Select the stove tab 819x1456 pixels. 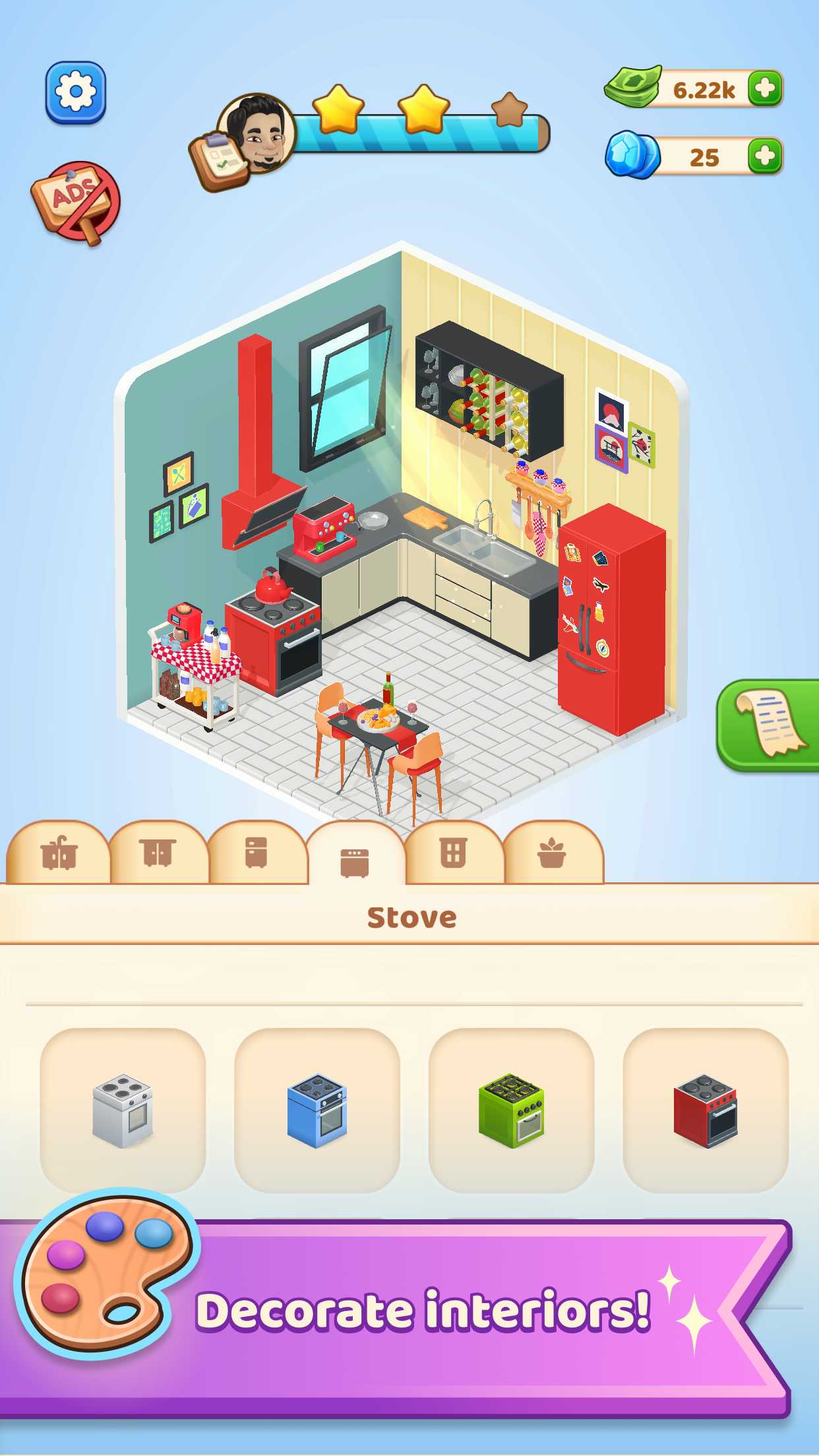pos(355,861)
